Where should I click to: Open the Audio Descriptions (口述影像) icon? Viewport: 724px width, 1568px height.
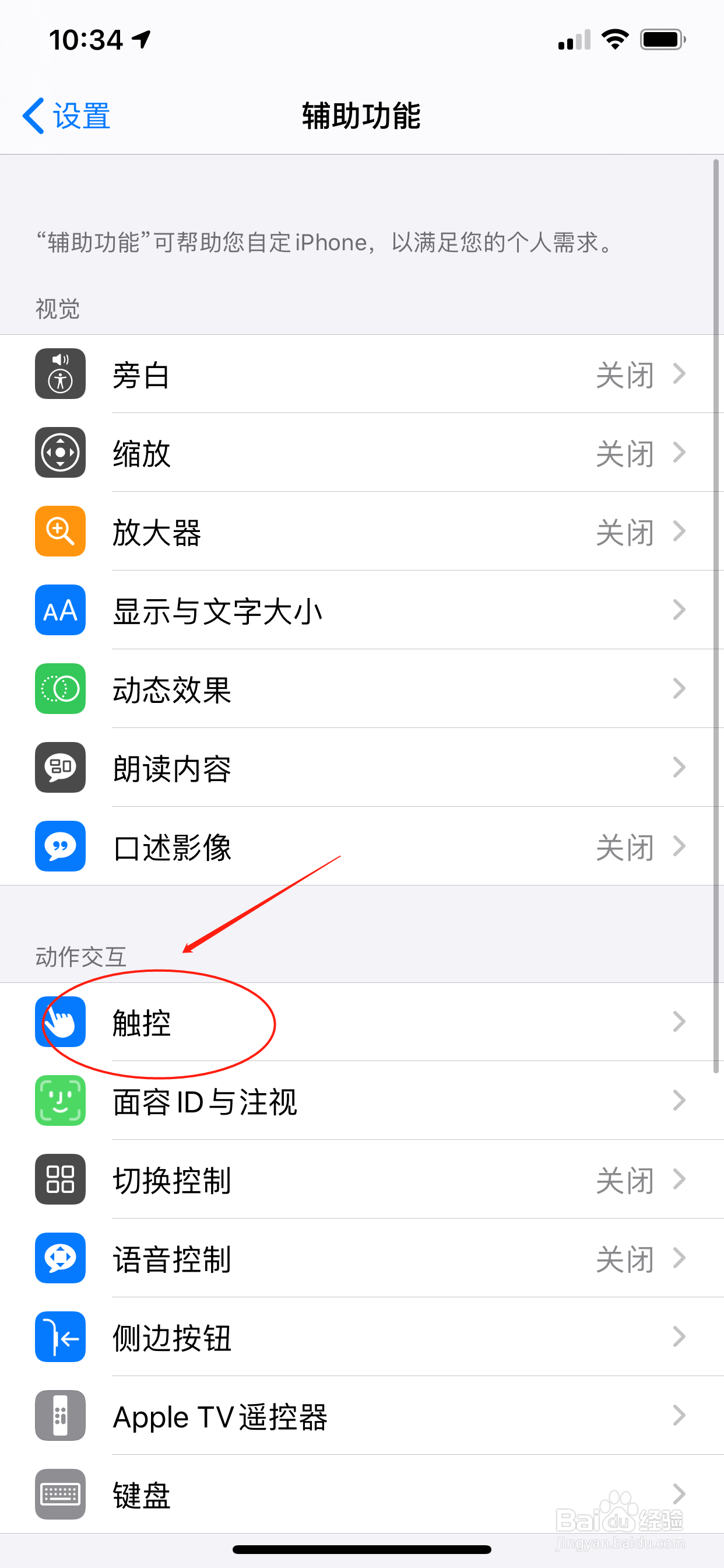tap(59, 846)
